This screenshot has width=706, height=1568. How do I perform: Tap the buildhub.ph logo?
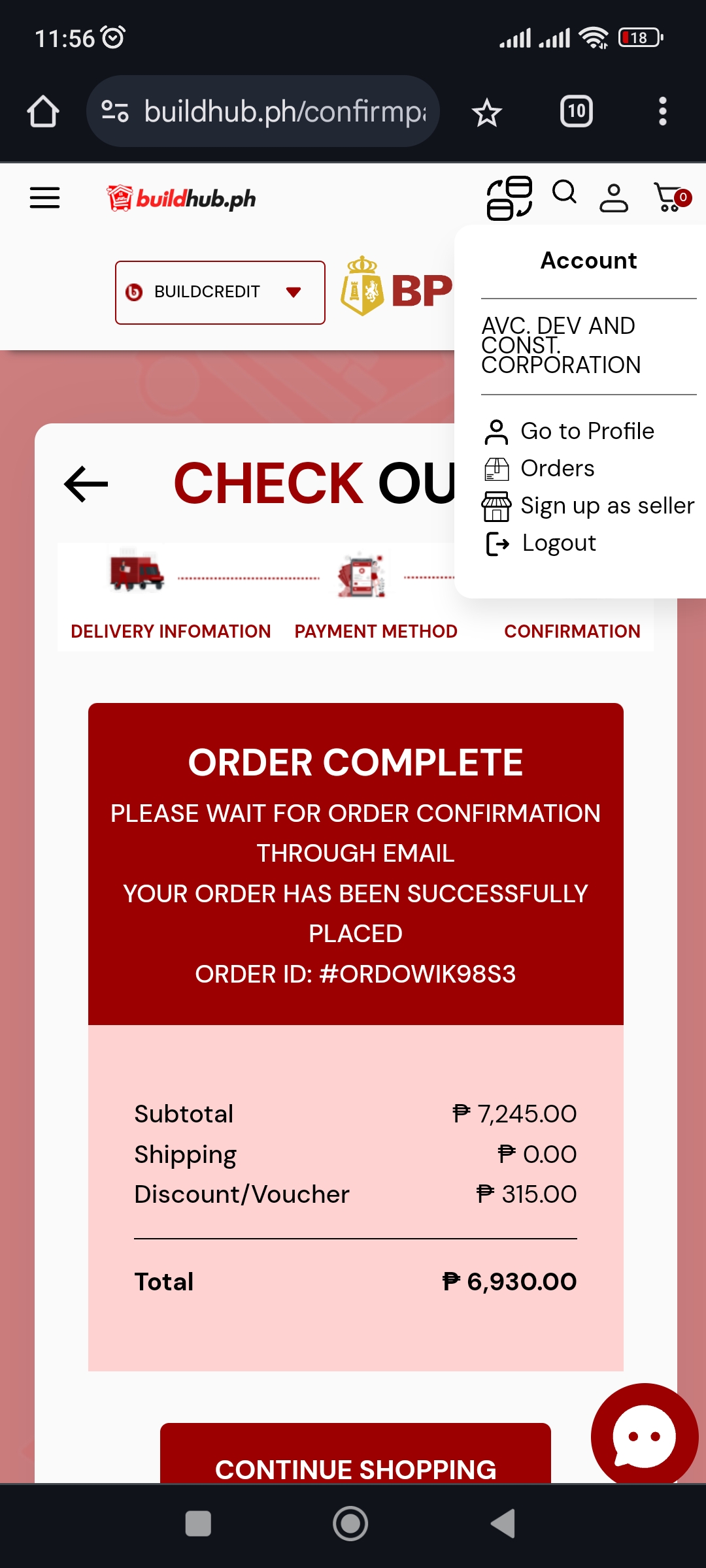coord(182,199)
